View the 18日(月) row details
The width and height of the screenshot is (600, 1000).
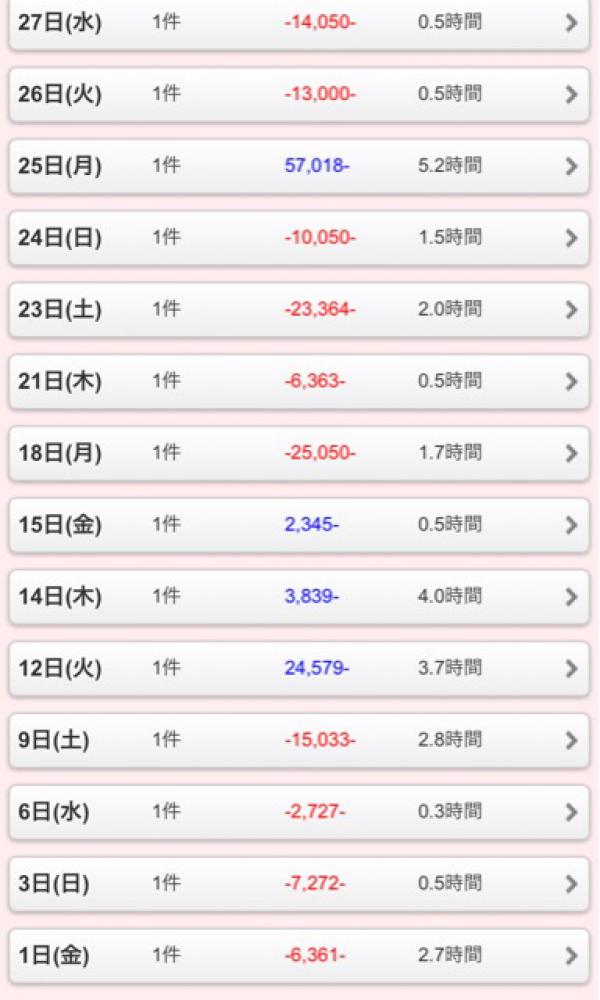pyautogui.click(x=299, y=453)
